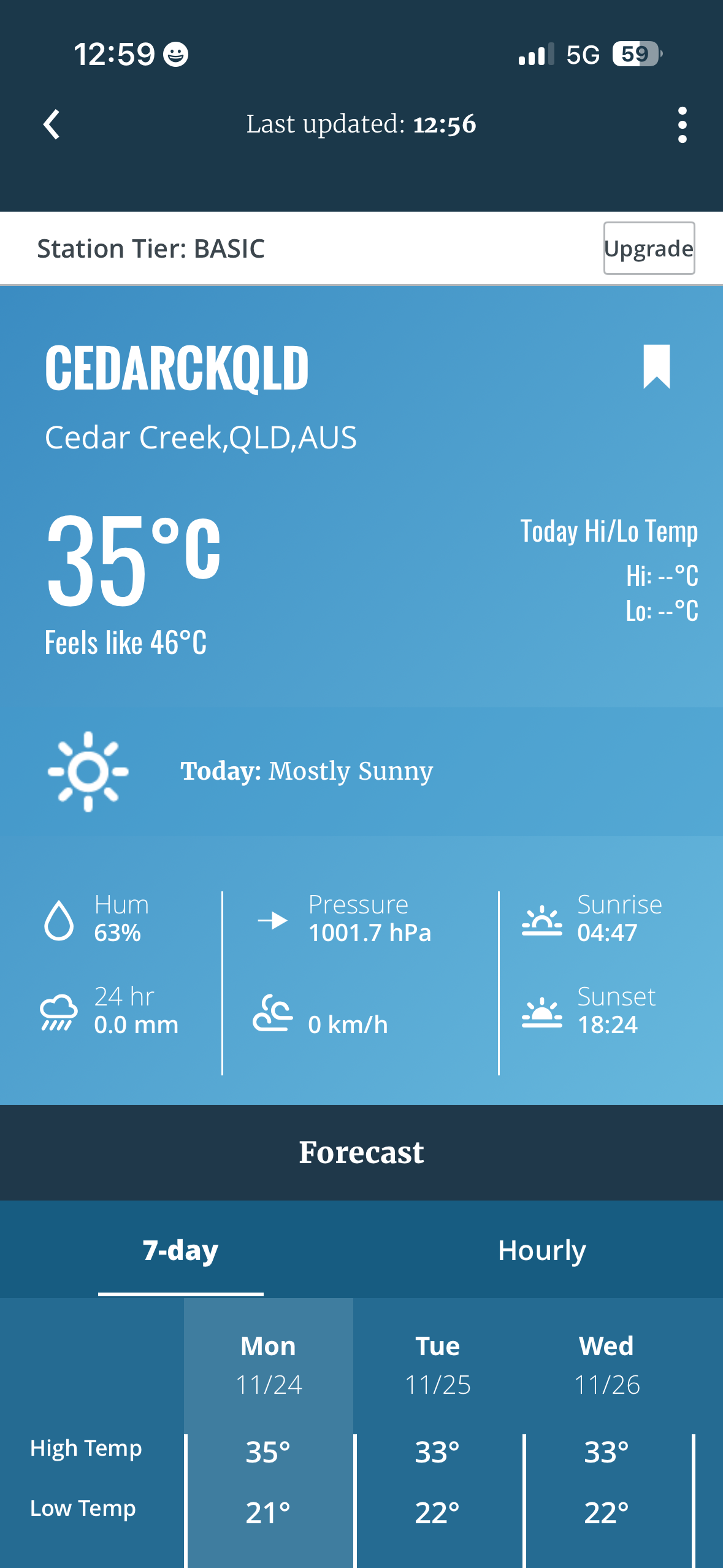Go back using the top-left arrow
Screen dimensions: 723x1568
52,125
